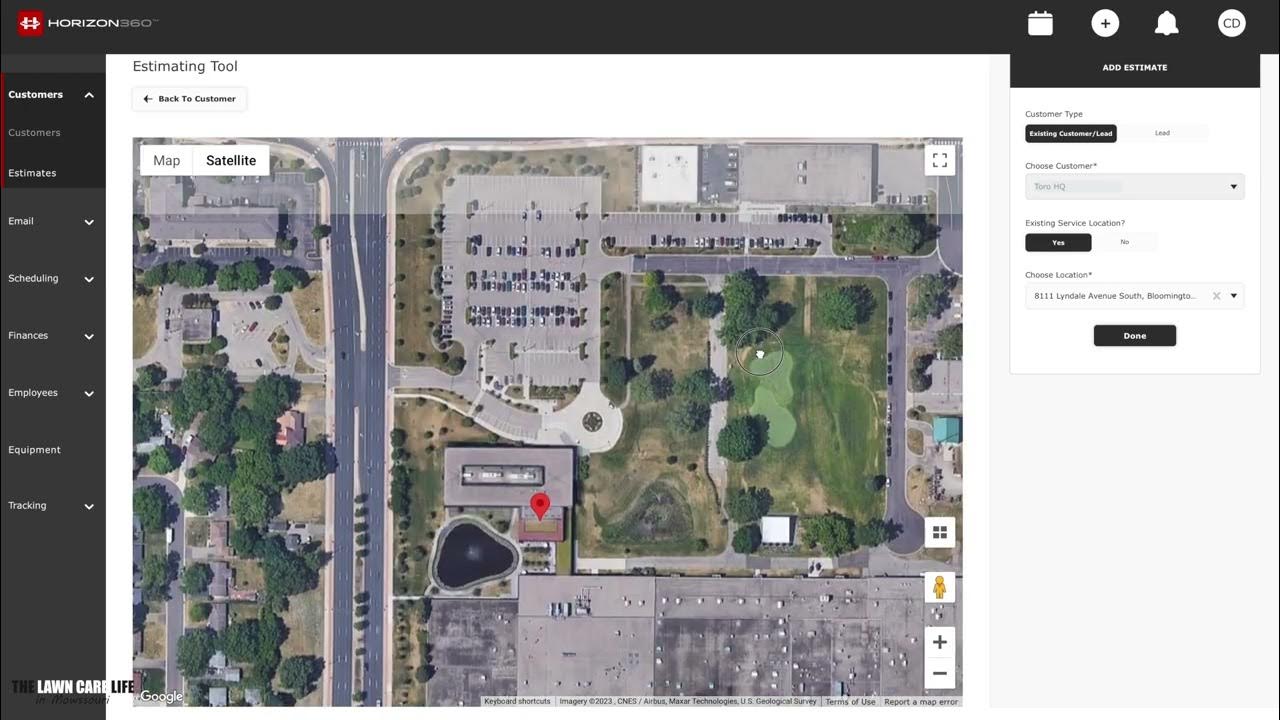Select Lead customer type
Viewport: 1280px width, 720px height.
point(1162,133)
